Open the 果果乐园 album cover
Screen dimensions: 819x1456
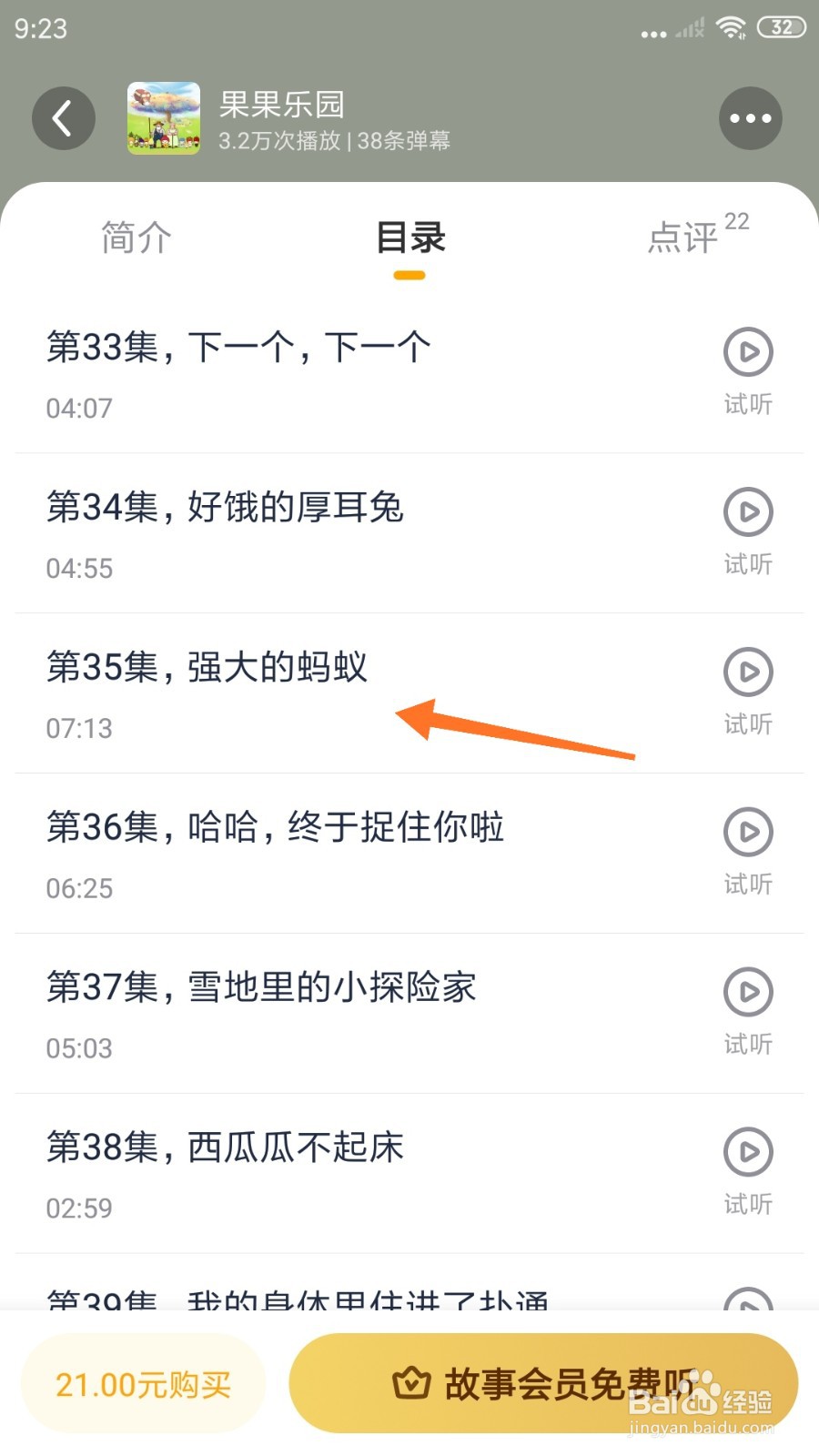tap(163, 118)
